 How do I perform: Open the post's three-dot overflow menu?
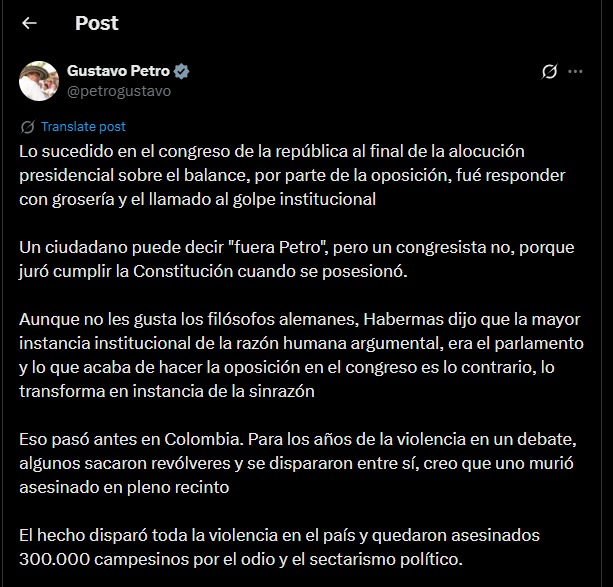(x=575, y=72)
